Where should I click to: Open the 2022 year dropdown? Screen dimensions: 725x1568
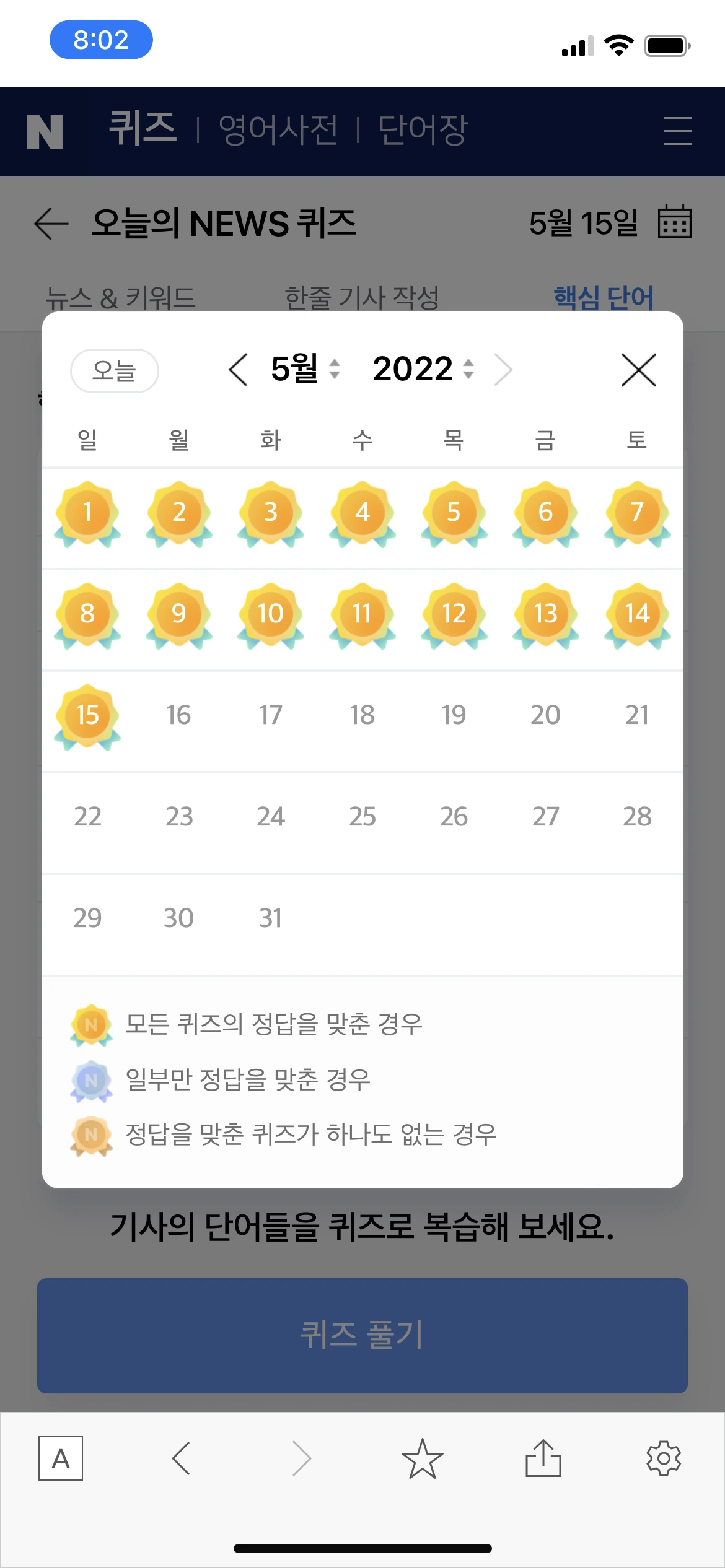pyautogui.click(x=424, y=369)
